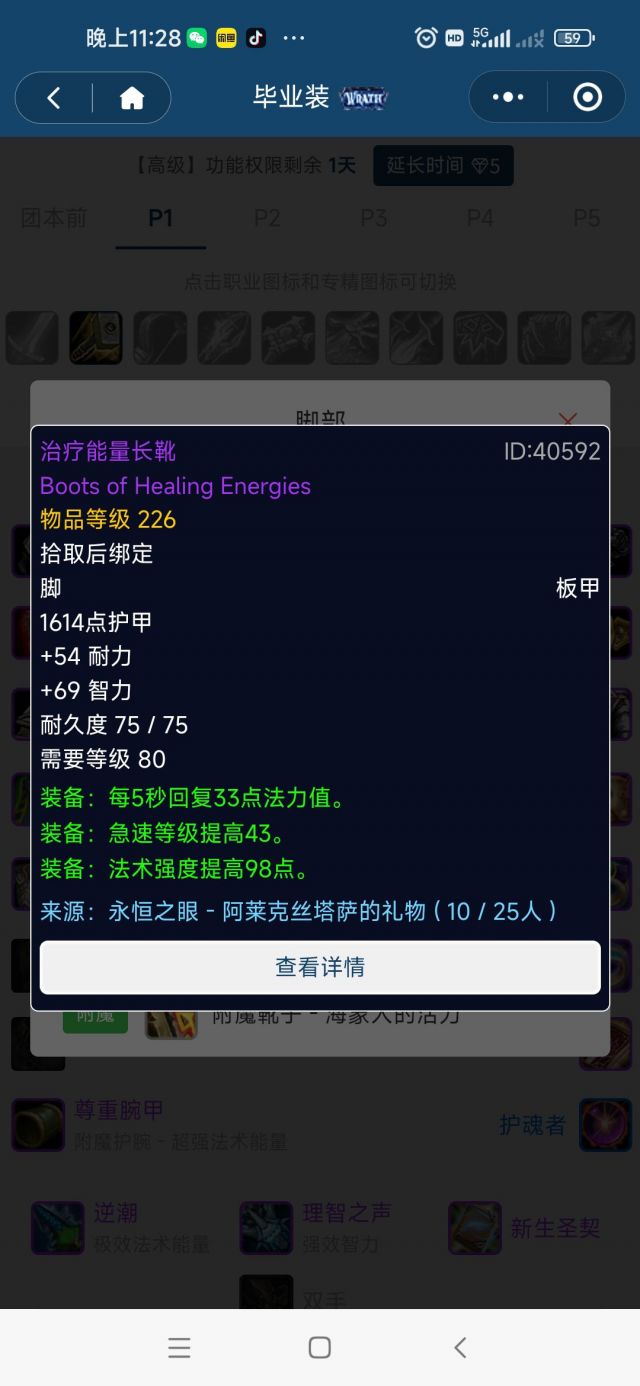This screenshot has width=640, height=1386.
Task: Switch to the P2 tab
Action: [267, 218]
